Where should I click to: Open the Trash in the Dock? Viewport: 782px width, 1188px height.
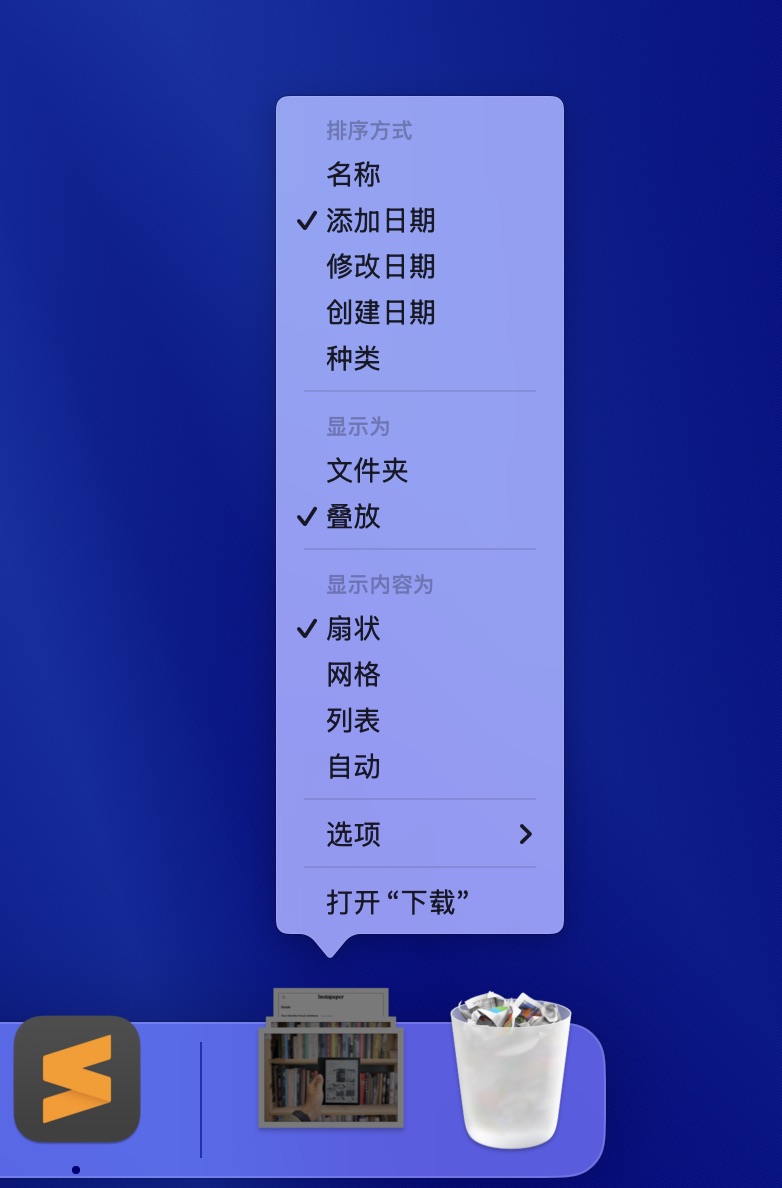510,1070
